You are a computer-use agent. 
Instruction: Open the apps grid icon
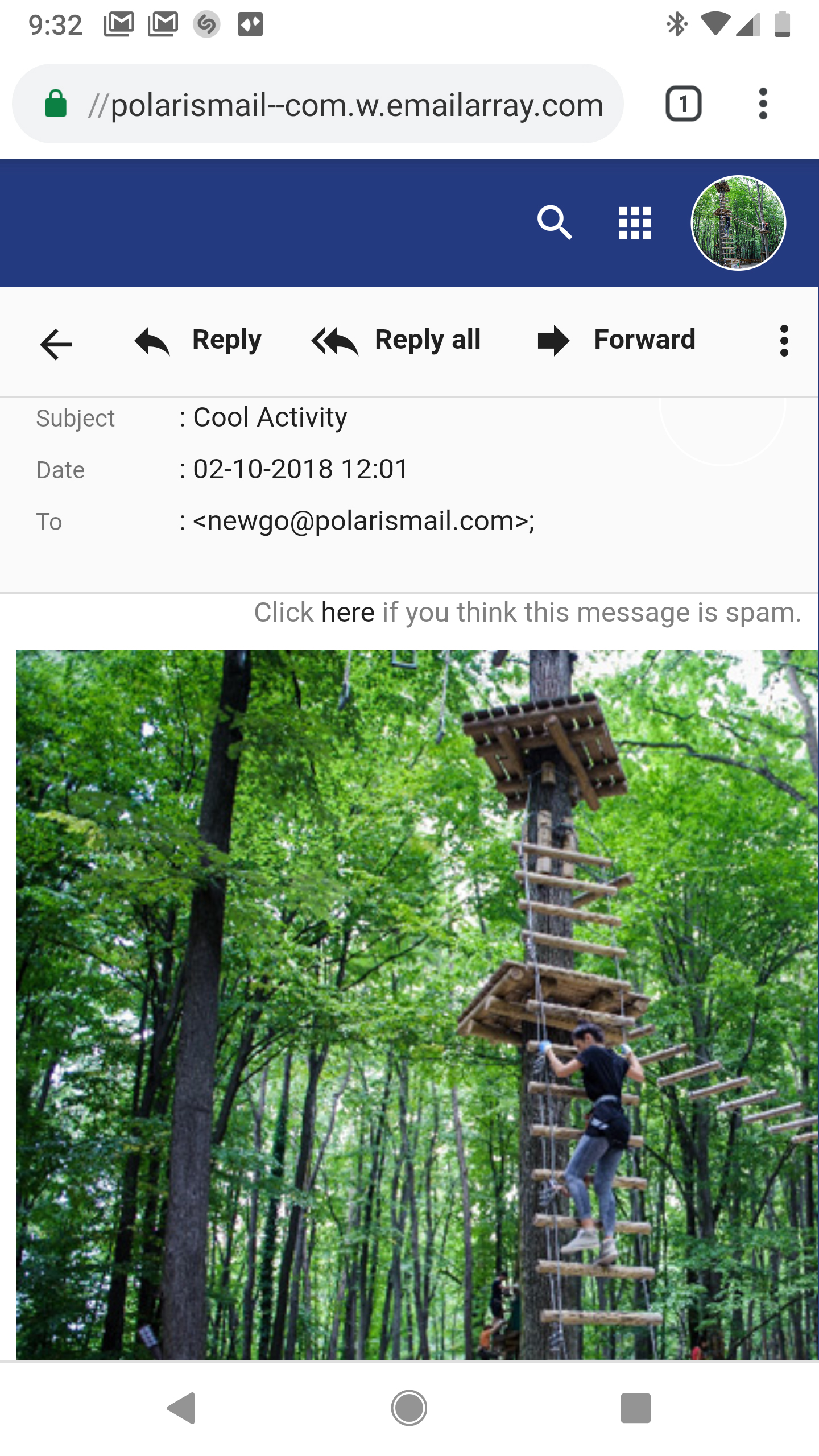pyautogui.click(x=635, y=222)
